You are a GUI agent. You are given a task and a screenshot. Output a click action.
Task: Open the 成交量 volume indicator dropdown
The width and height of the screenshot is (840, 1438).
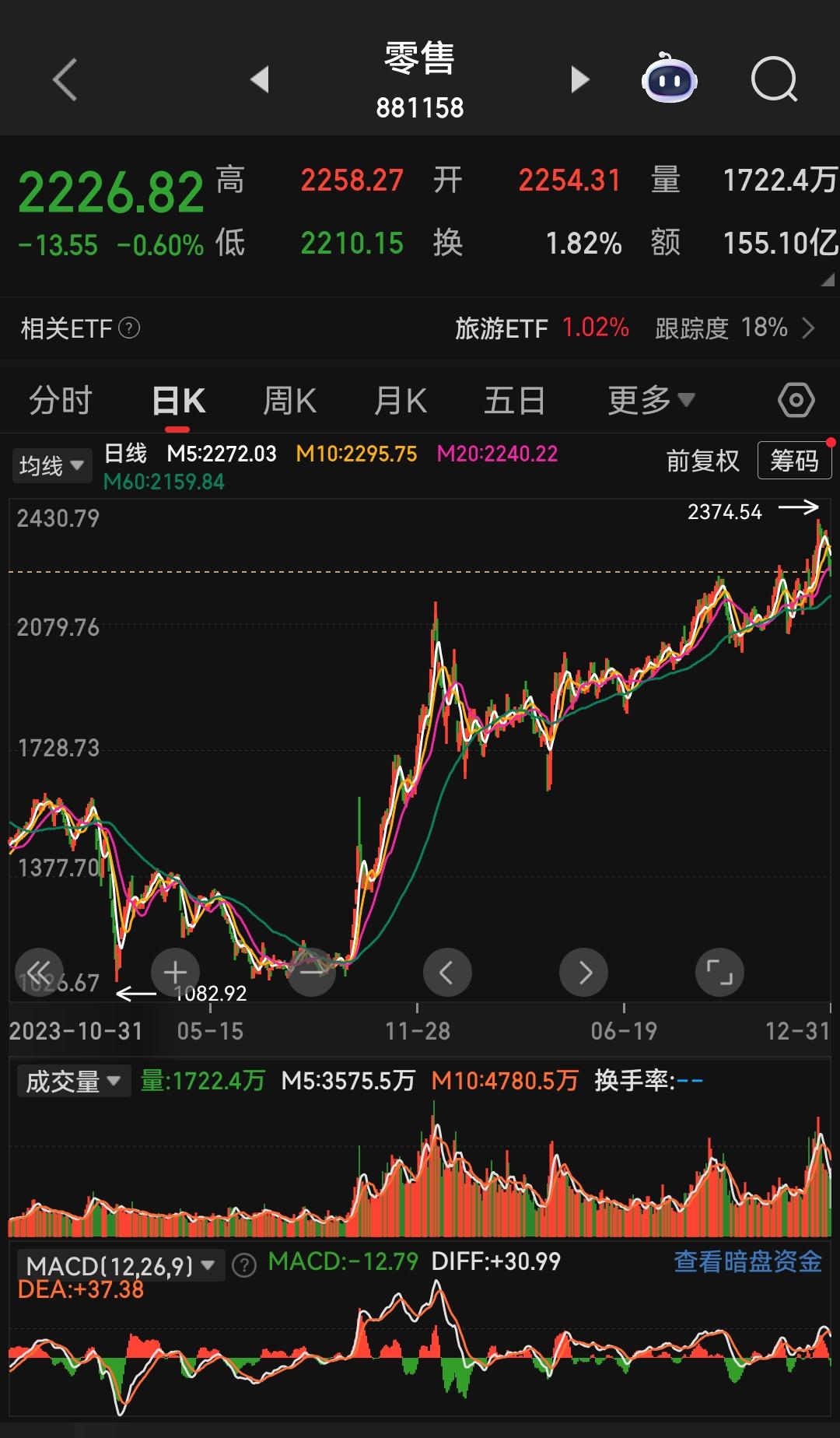click(74, 1080)
